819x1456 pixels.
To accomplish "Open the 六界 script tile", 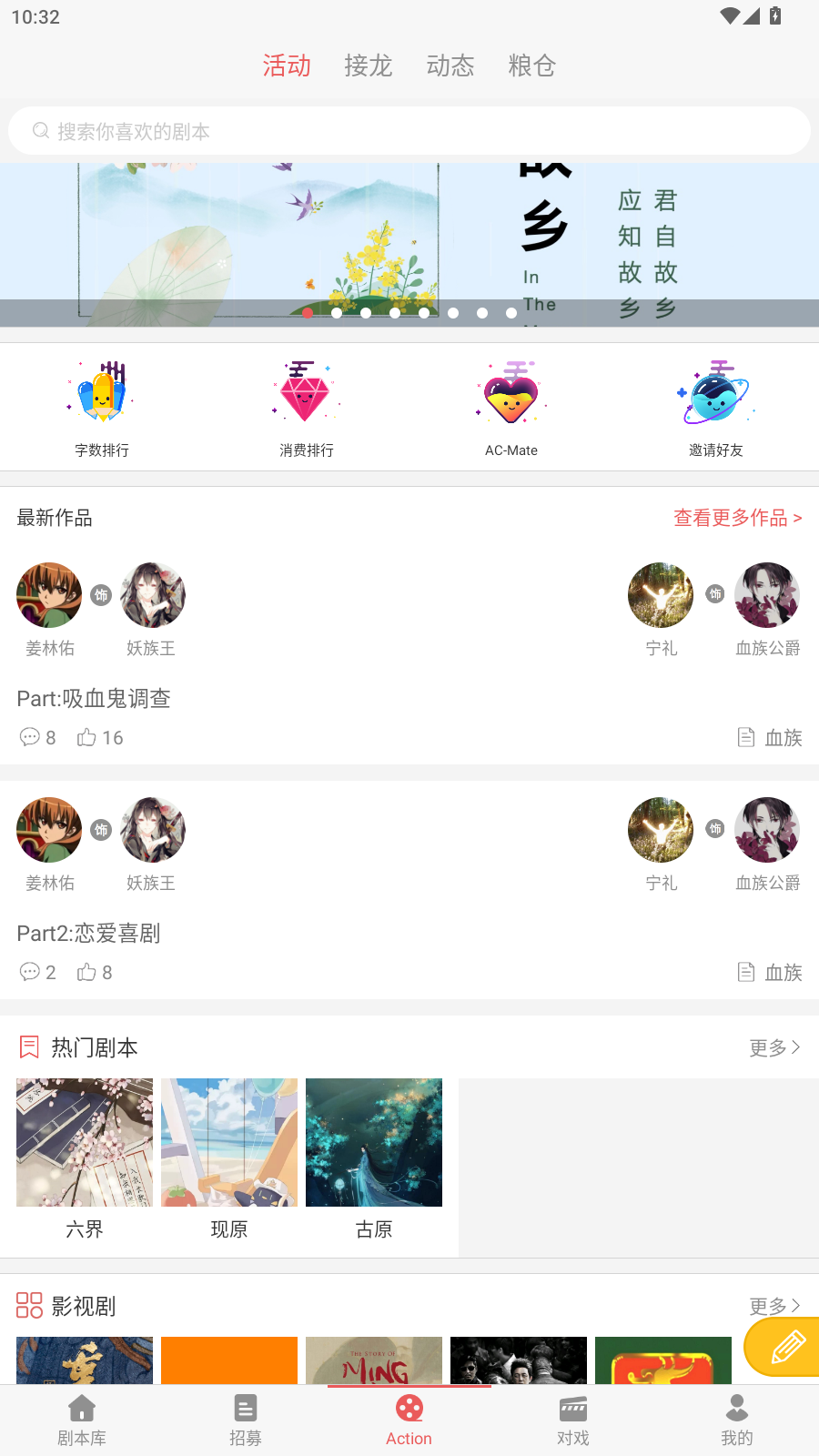I will [85, 1156].
